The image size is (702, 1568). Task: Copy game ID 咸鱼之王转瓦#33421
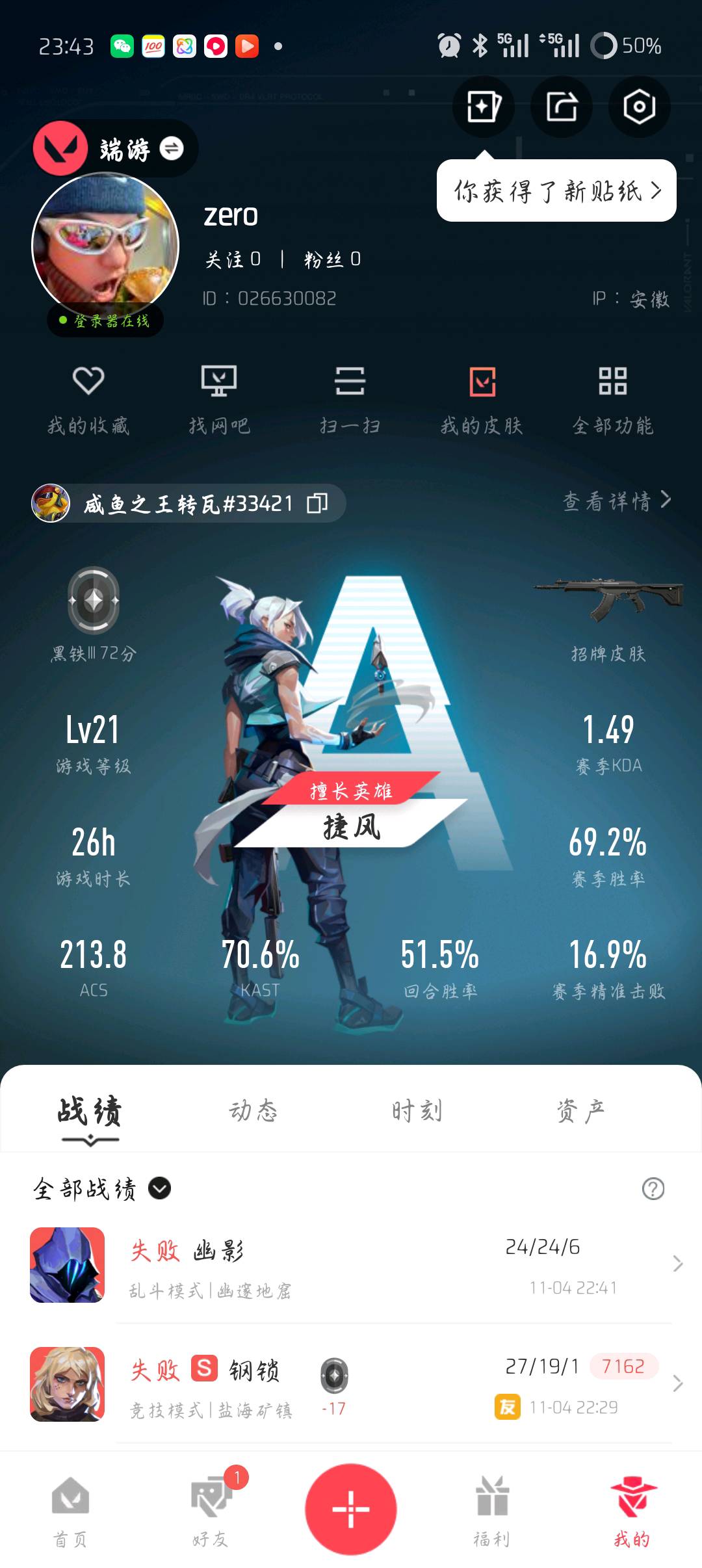(317, 503)
